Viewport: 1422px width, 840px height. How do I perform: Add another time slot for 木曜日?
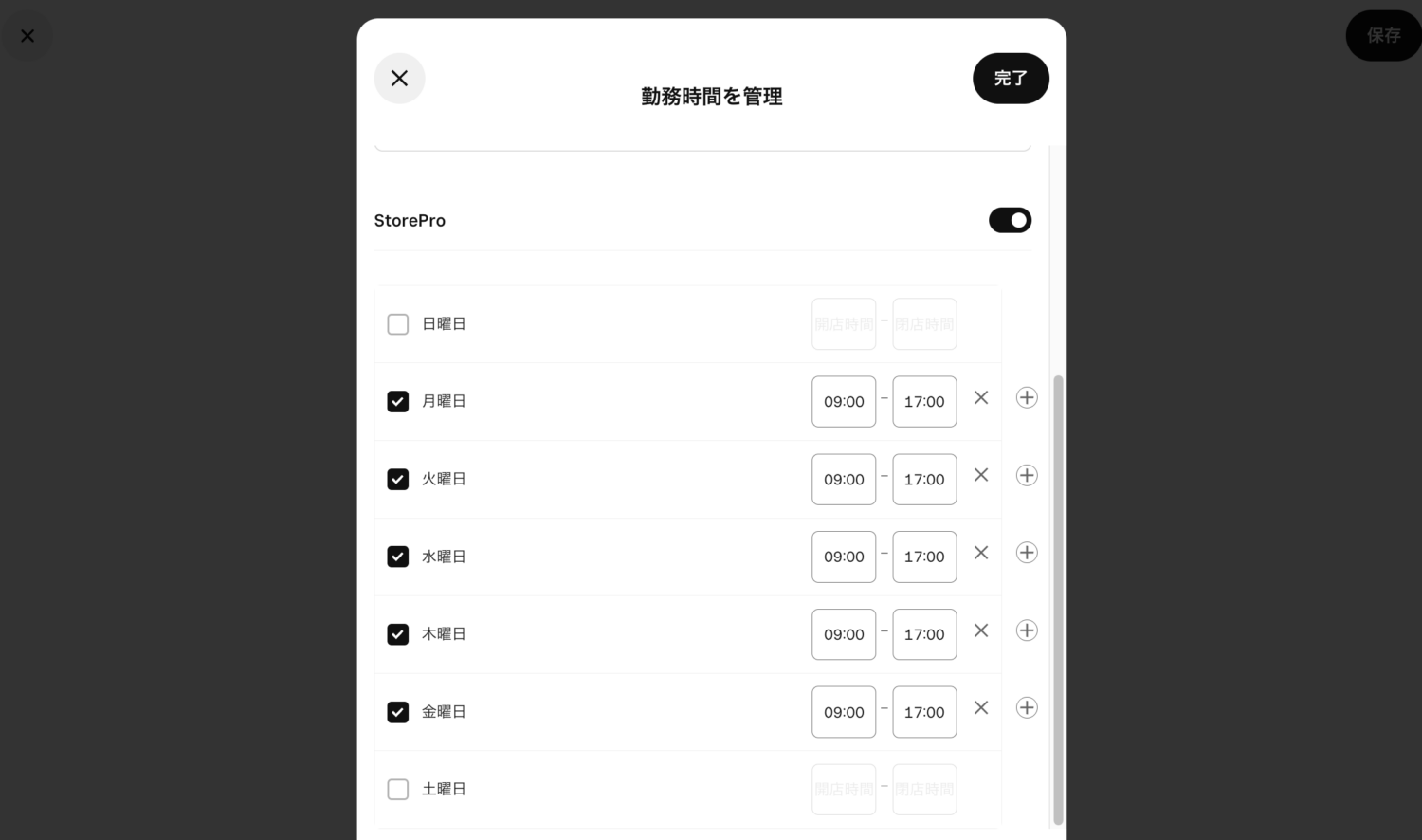(x=1027, y=630)
